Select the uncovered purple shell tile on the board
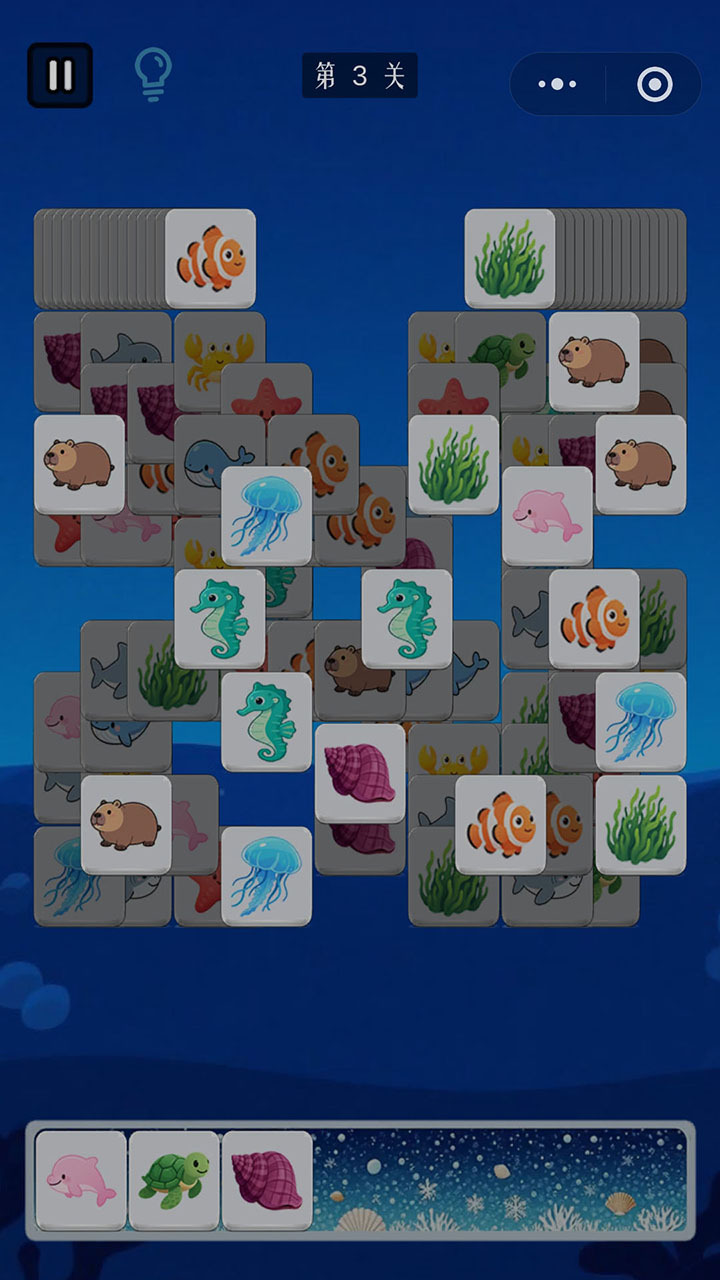 pos(360,773)
